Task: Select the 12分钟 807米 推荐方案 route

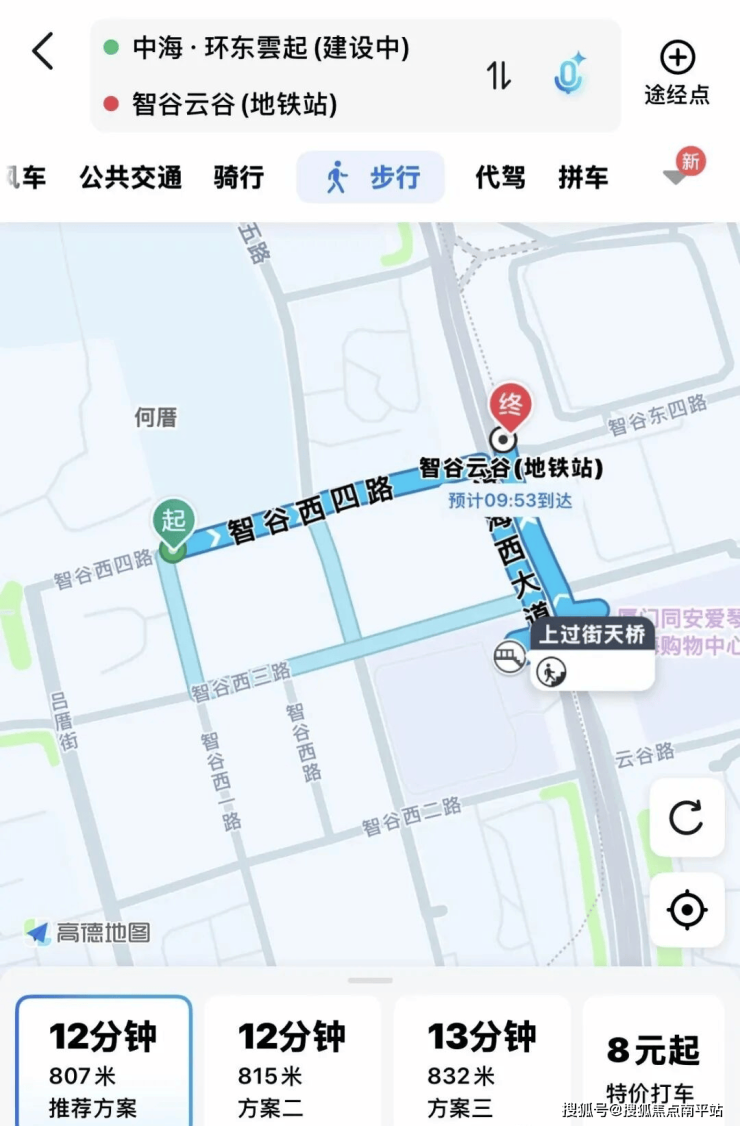Action: click(x=103, y=1062)
